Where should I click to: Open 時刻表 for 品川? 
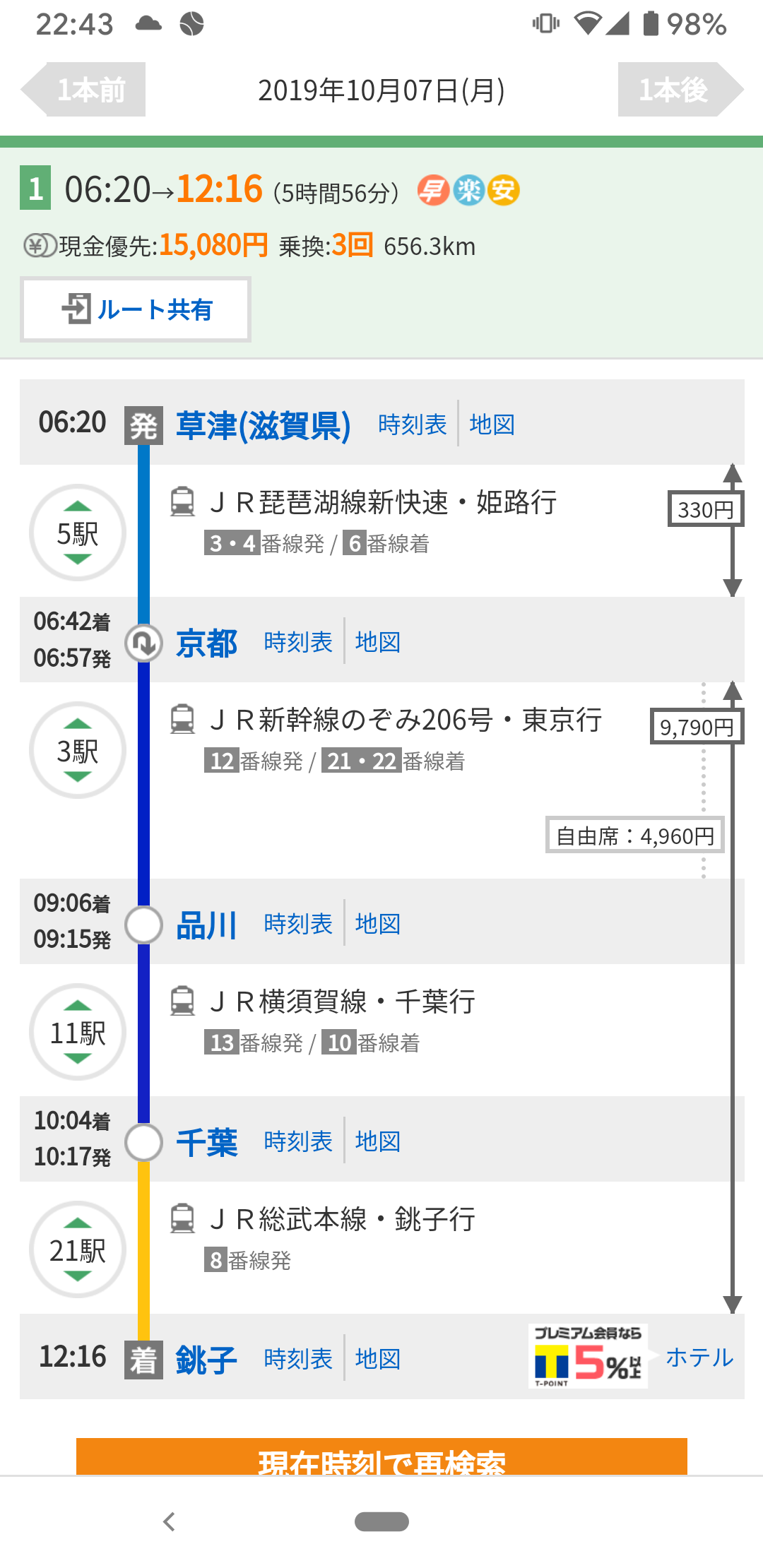click(x=297, y=924)
